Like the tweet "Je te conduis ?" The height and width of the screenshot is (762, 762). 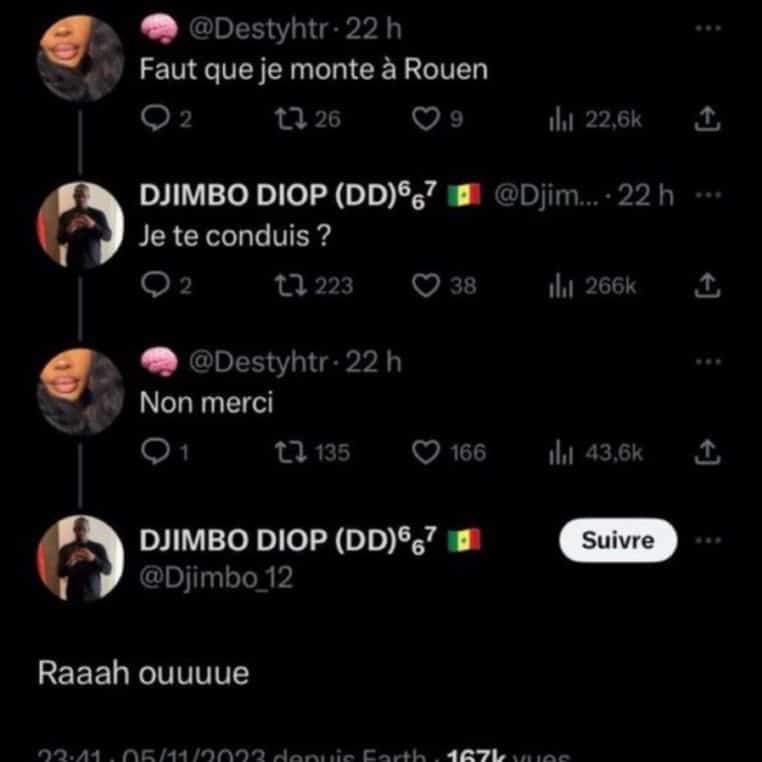[x=427, y=286]
